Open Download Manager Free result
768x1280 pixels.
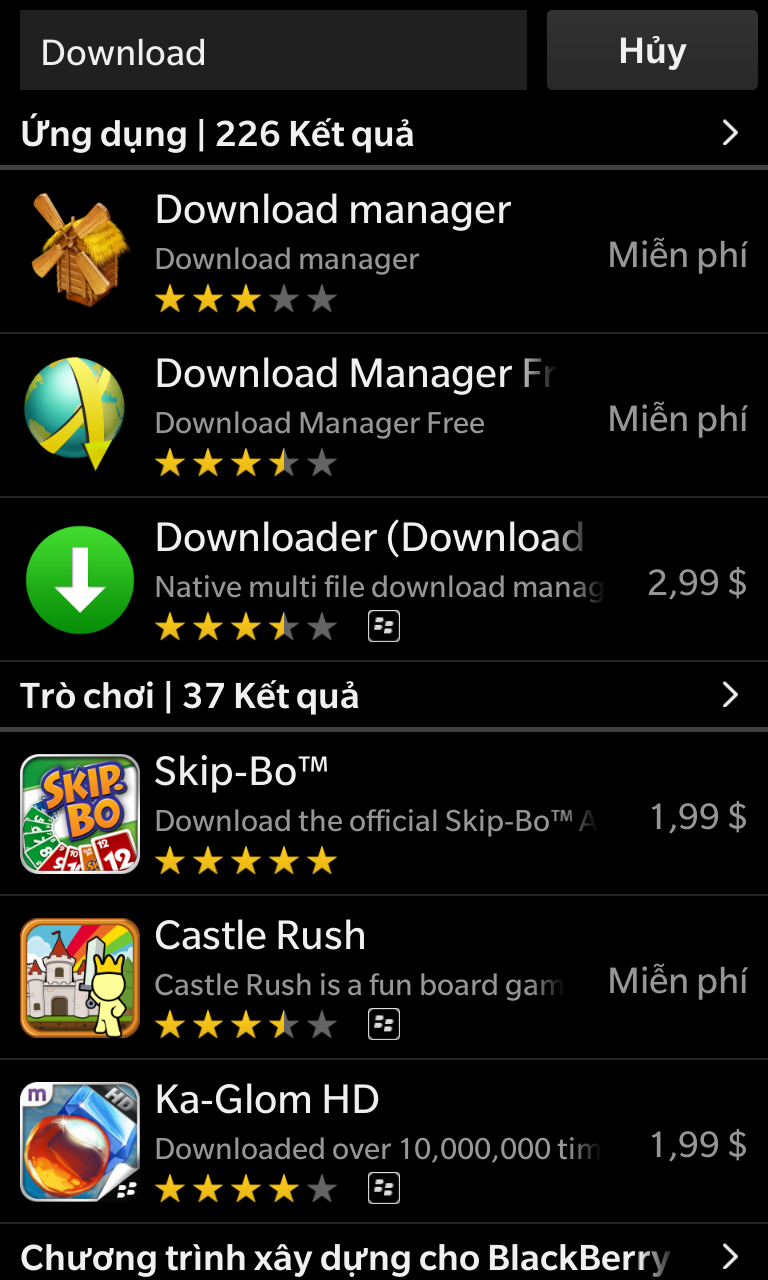tap(384, 415)
